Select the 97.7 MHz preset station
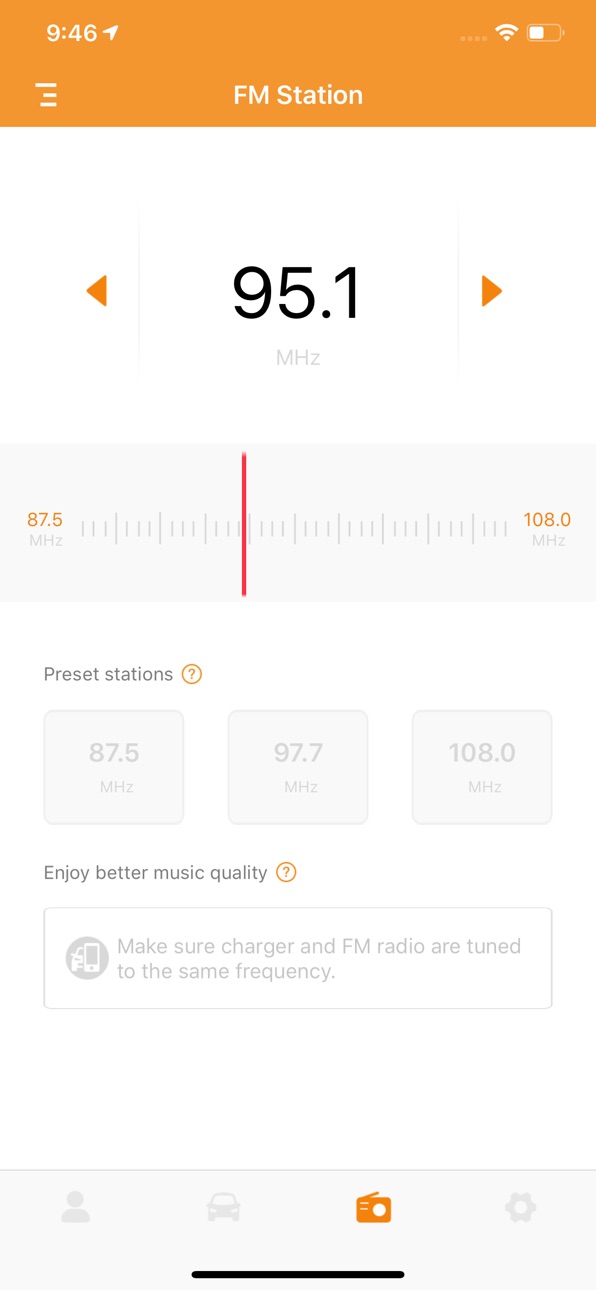 [x=298, y=767]
